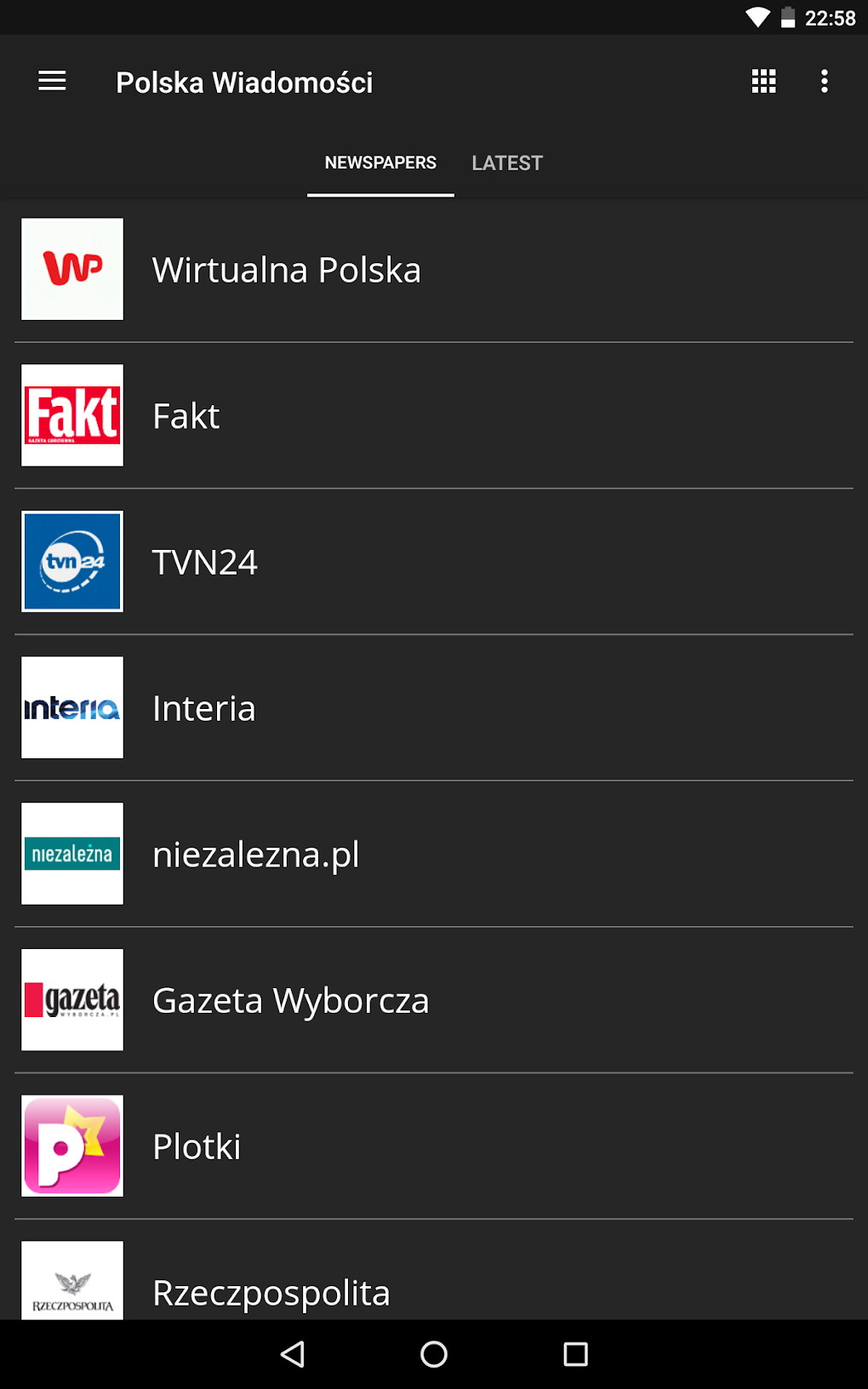Go back using the system back button
This screenshot has width=868, height=1389.
292,1354
